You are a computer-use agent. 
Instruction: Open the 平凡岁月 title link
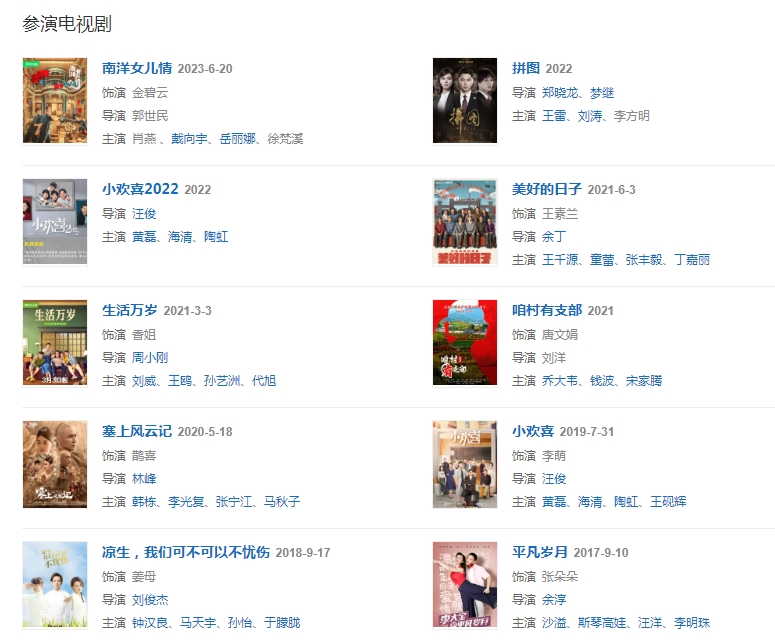coord(540,552)
